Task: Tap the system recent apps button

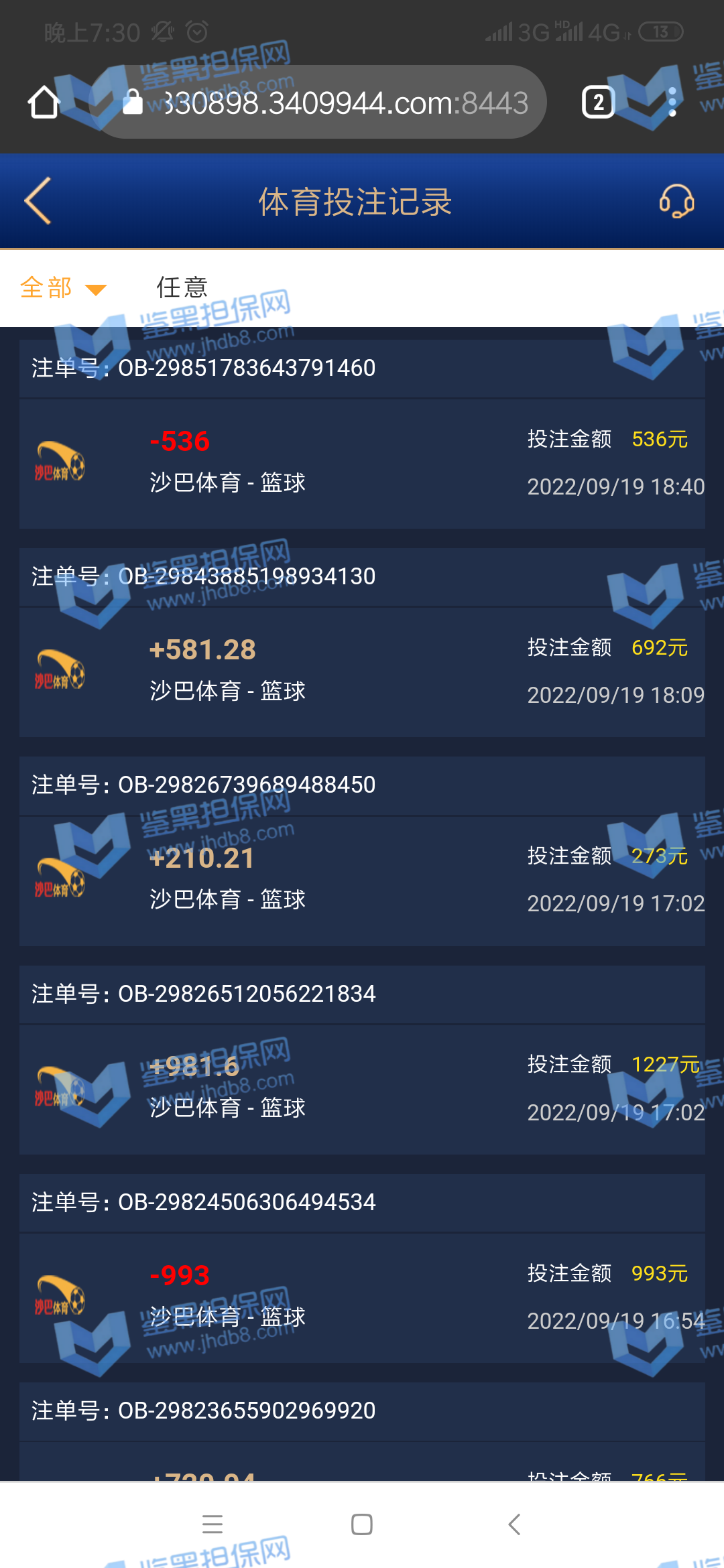Action: (213, 1524)
